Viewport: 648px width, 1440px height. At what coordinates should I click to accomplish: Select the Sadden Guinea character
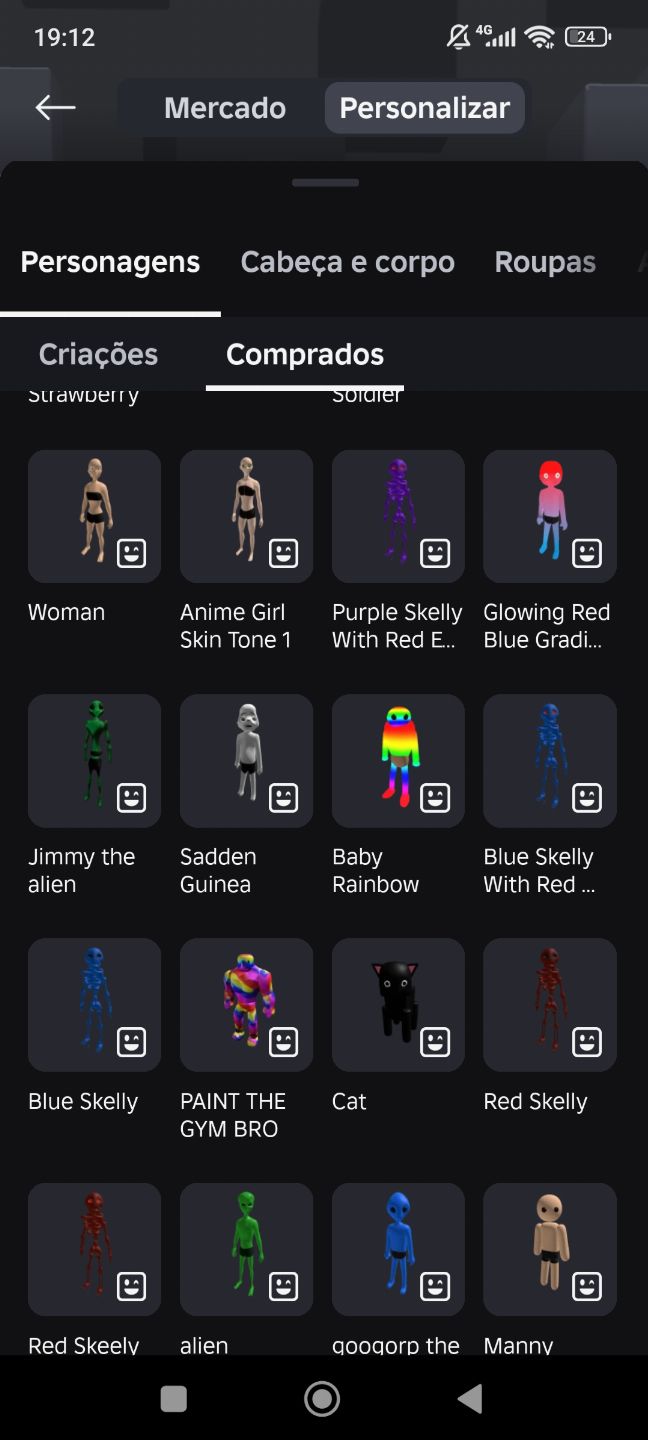click(x=246, y=761)
